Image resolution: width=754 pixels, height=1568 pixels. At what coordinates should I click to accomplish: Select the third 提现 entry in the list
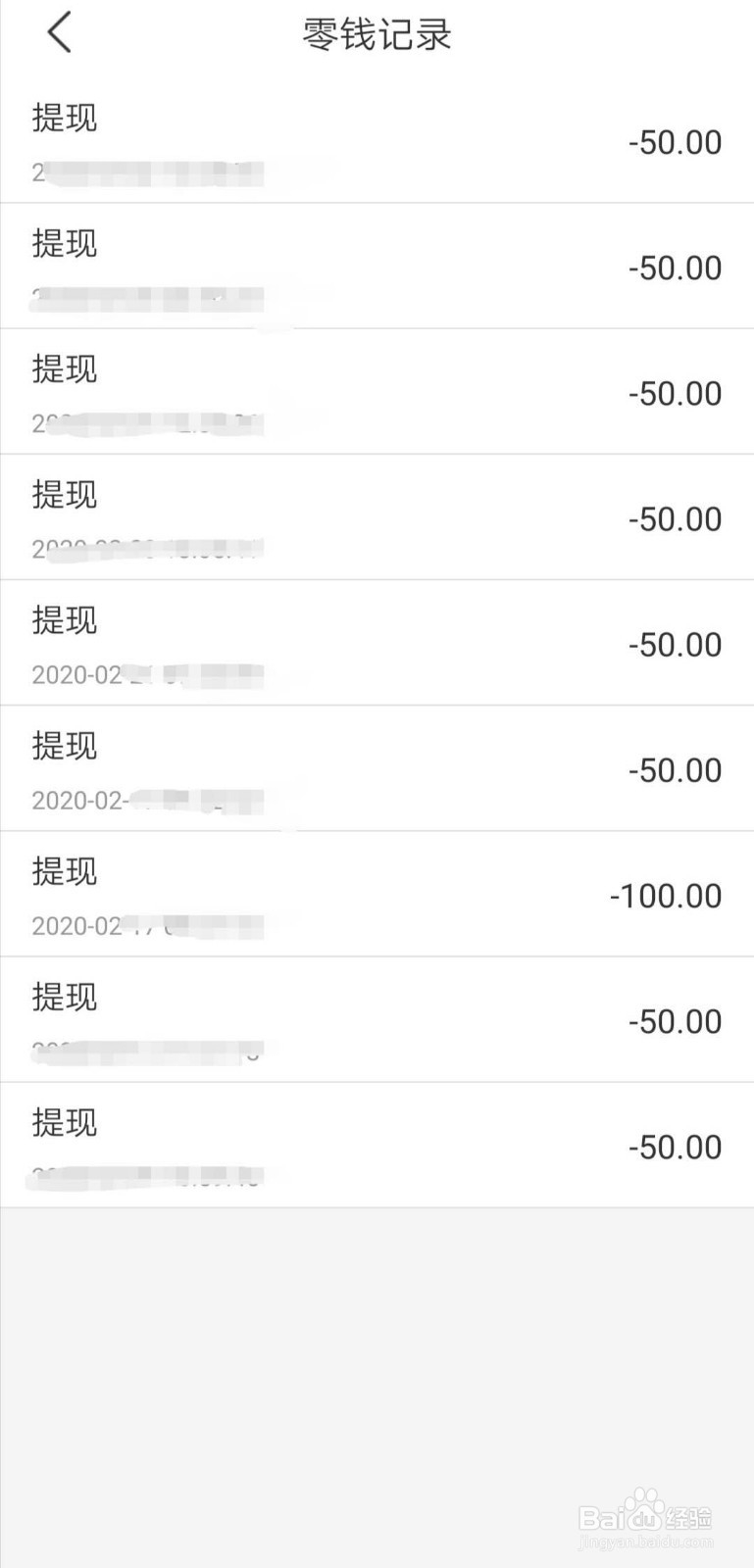click(377, 390)
